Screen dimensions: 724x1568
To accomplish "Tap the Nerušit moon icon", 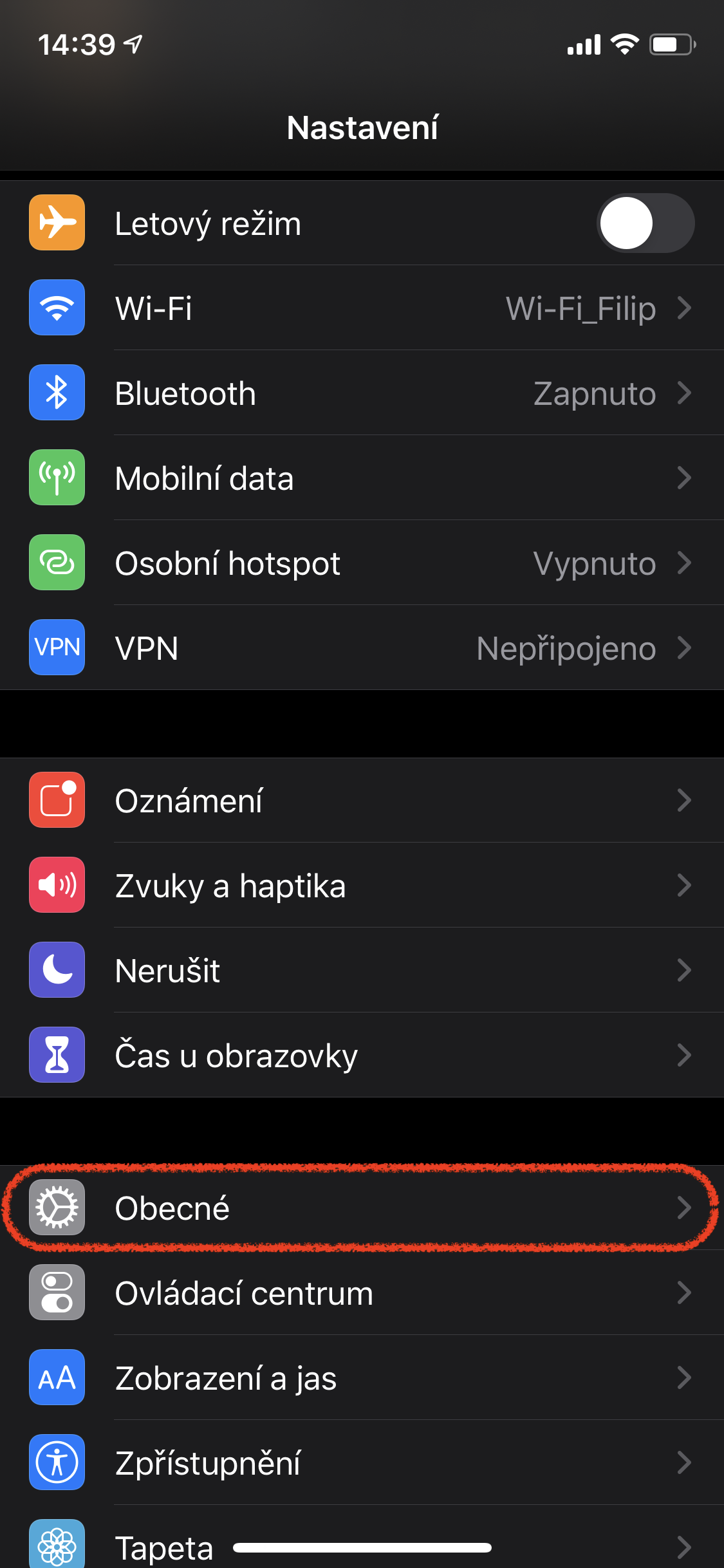I will click(x=57, y=970).
